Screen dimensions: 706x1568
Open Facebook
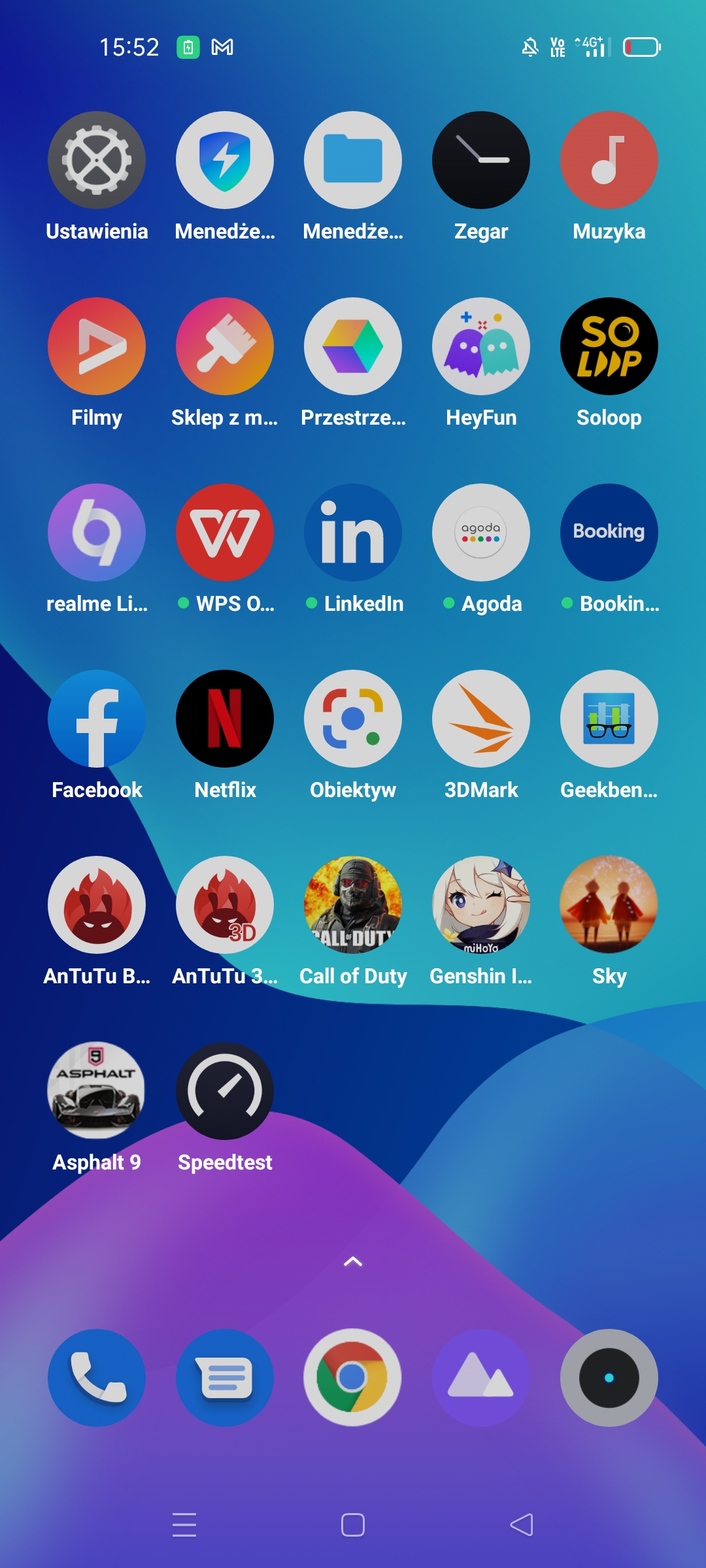point(97,719)
